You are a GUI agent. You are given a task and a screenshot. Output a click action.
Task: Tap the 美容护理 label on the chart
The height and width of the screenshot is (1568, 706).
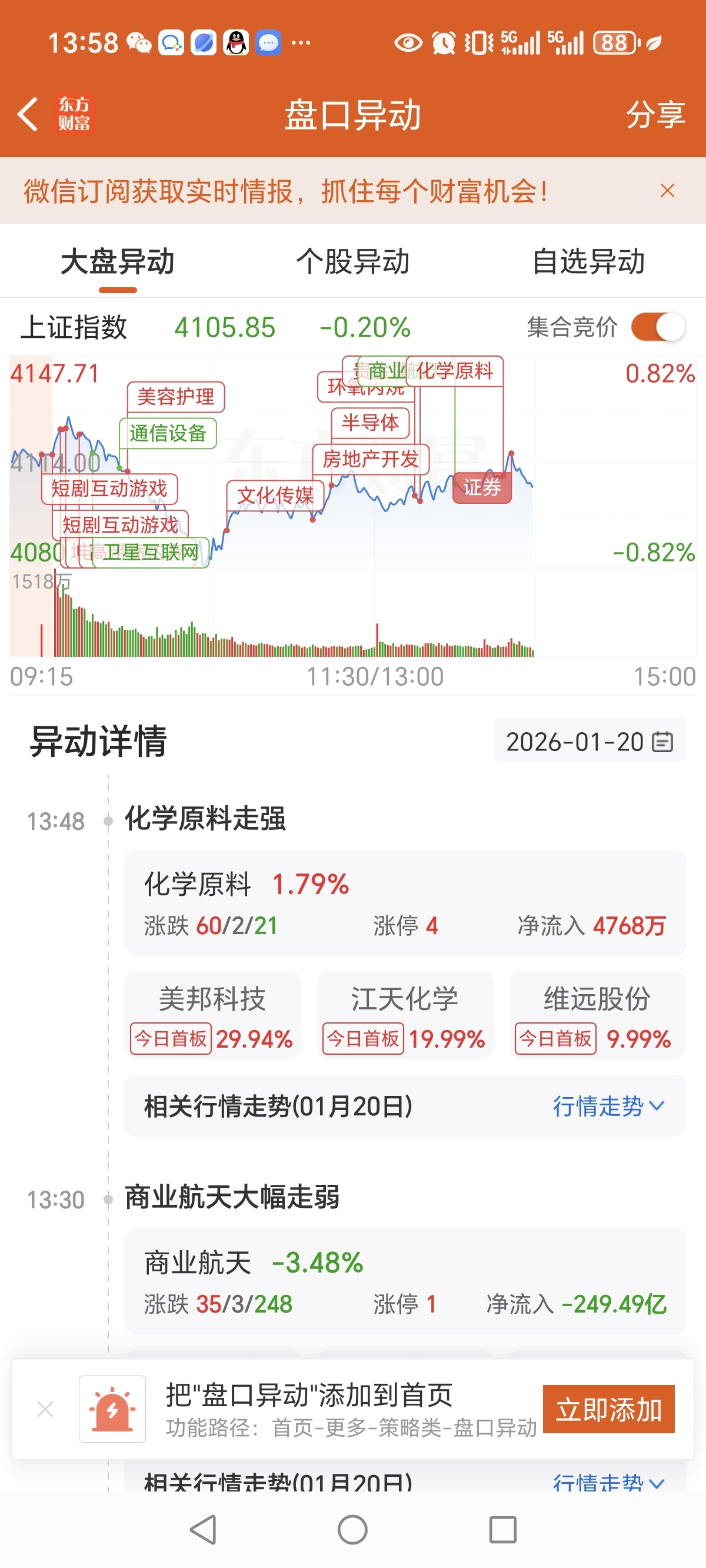coord(176,397)
